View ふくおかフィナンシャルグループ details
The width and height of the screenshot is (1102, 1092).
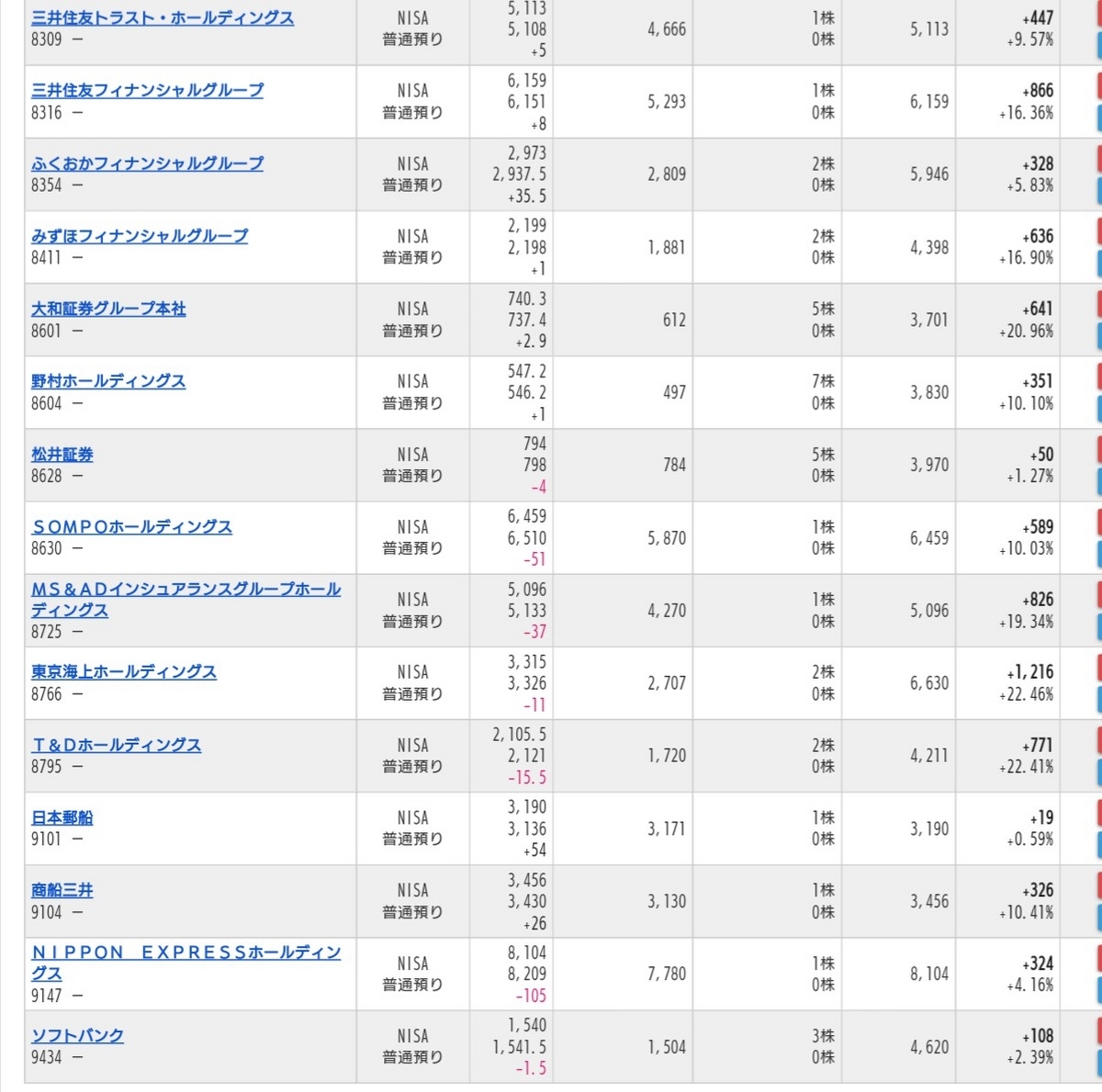[x=147, y=163]
